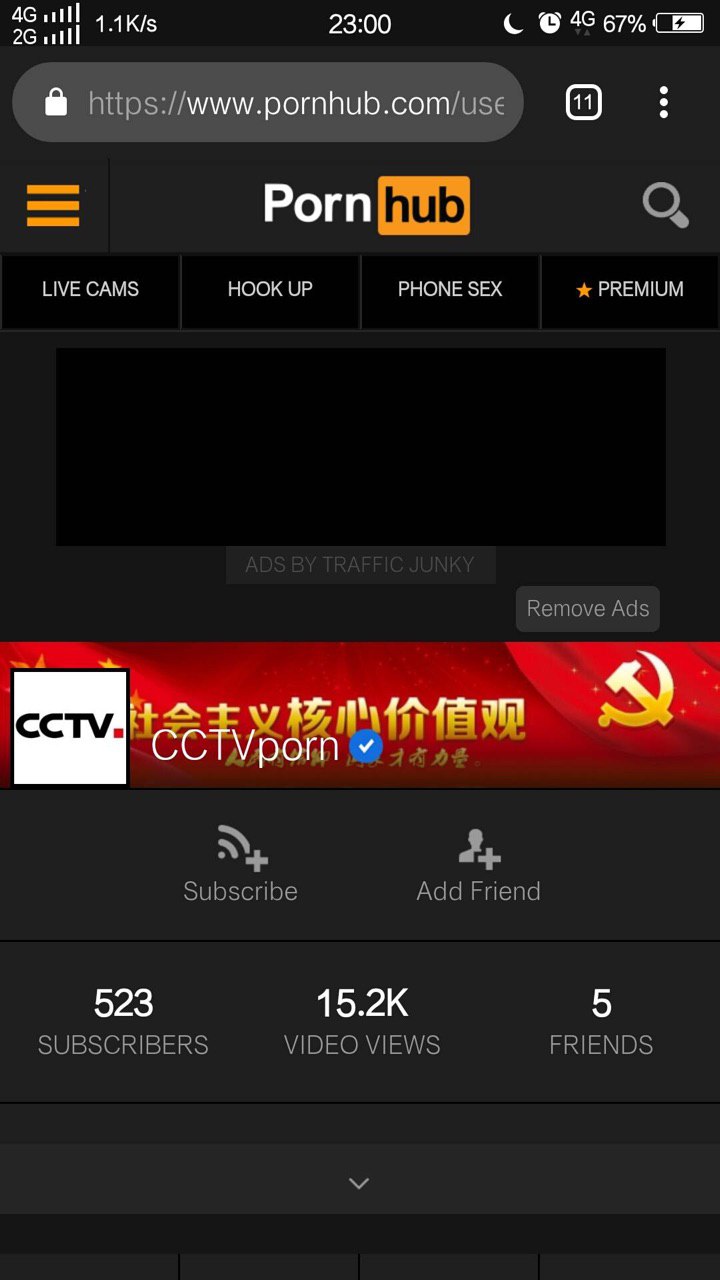The height and width of the screenshot is (1280, 720).
Task: Open the CCTV profile avatar
Action: pyautogui.click(x=70, y=727)
